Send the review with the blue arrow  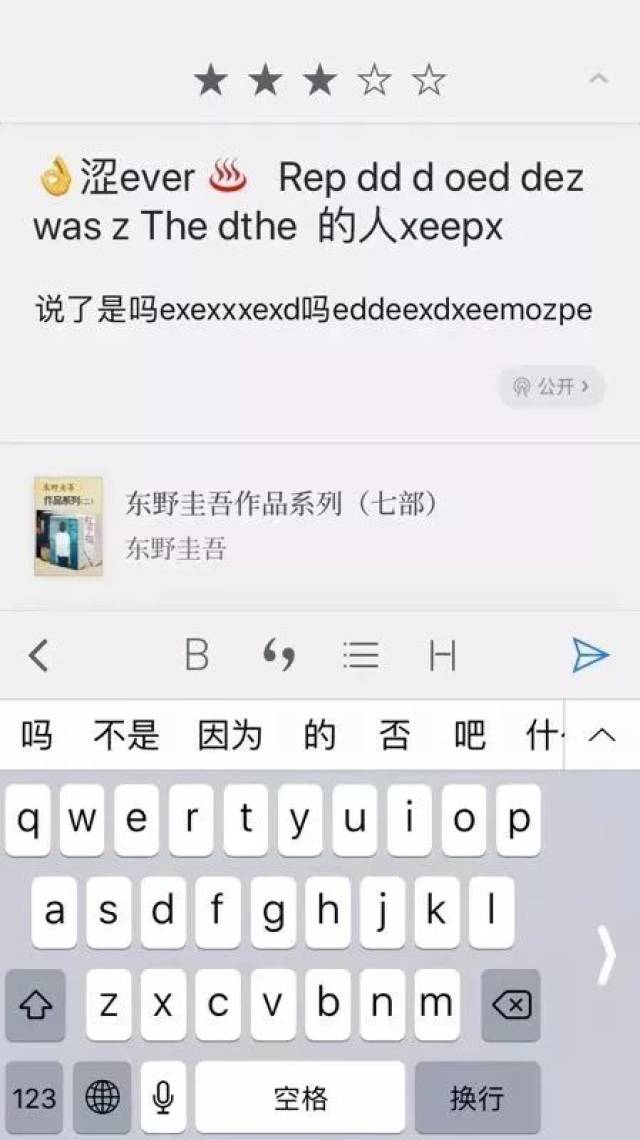click(x=590, y=655)
